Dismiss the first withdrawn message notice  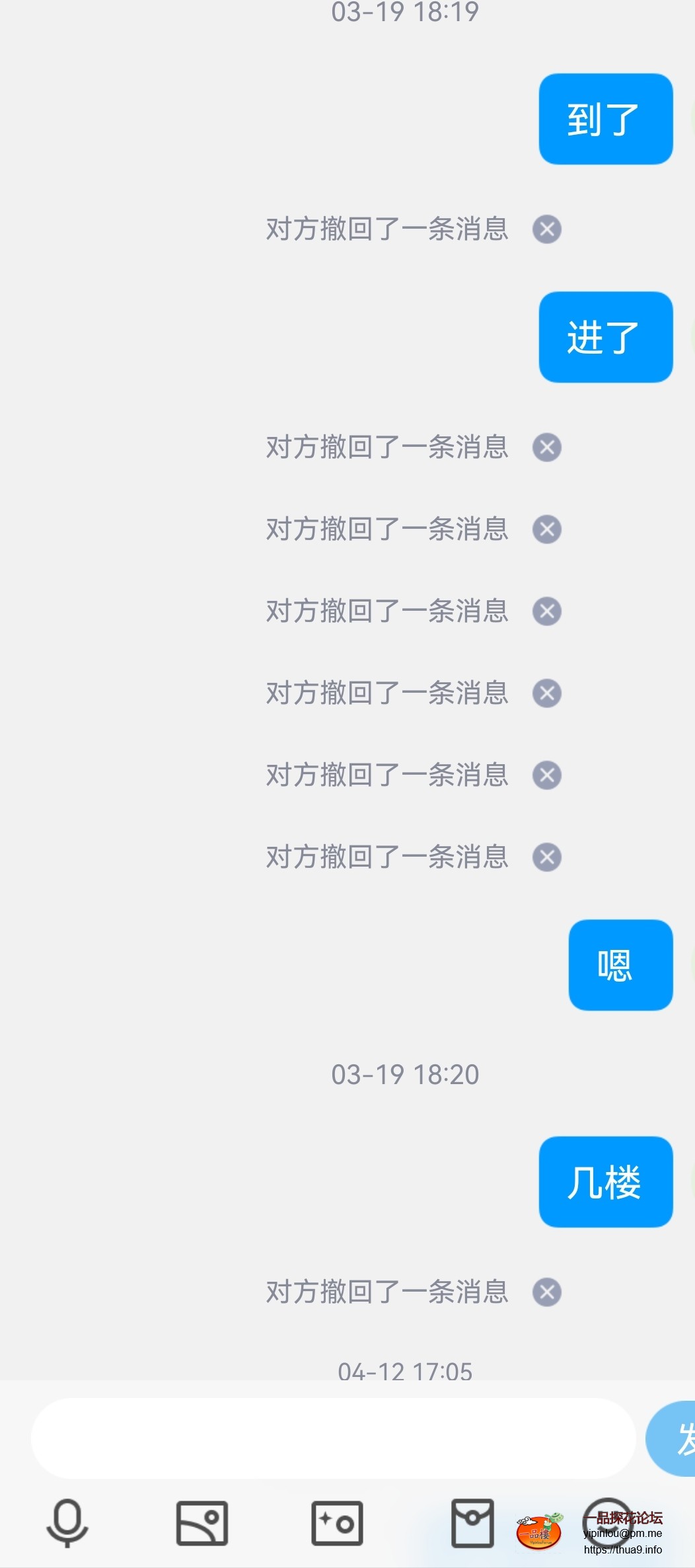coord(547,231)
